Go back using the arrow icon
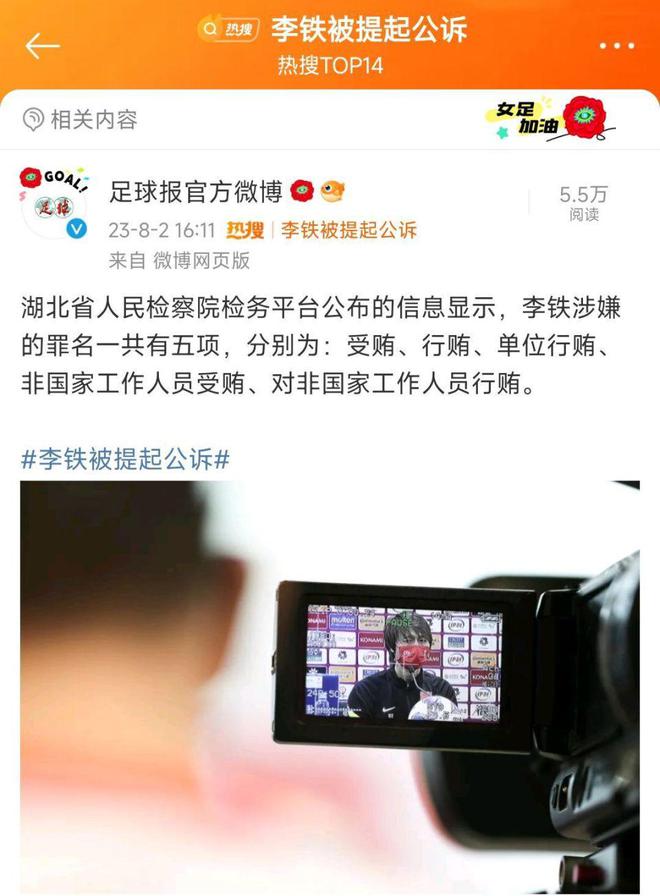660x896 pixels. pos(42,45)
